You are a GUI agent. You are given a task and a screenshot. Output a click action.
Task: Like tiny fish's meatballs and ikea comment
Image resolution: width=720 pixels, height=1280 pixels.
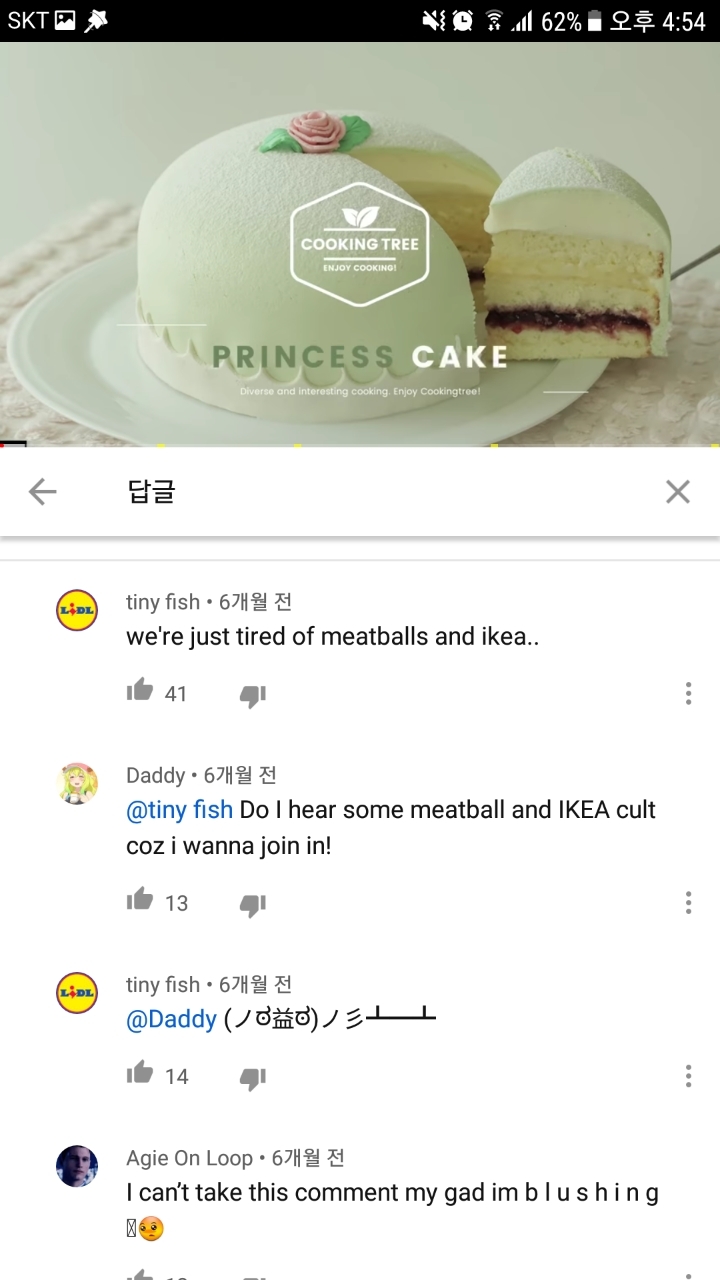pos(140,691)
